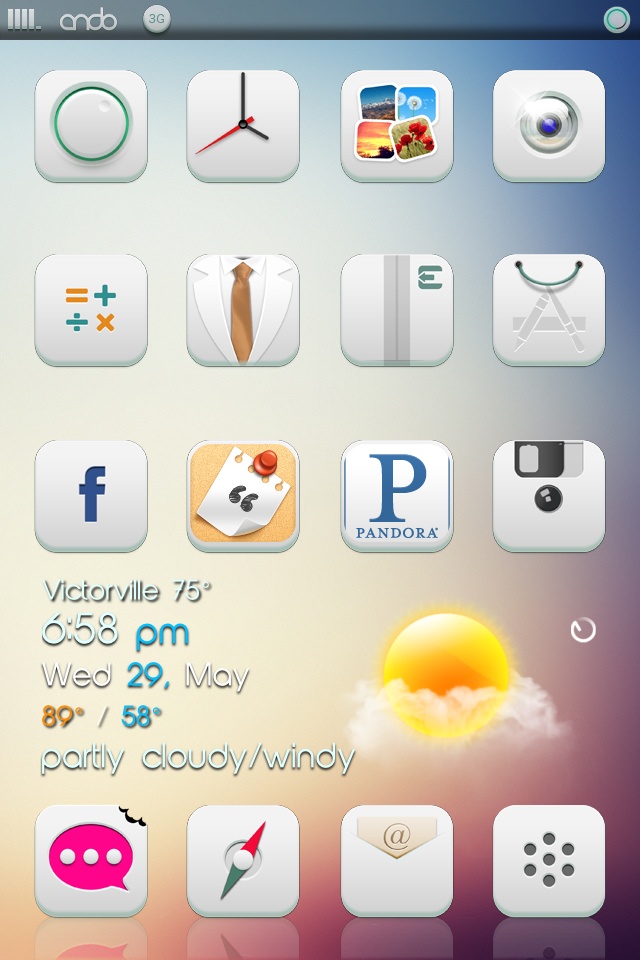Open the pink Messages app
This screenshot has width=640, height=960.
tap(91, 860)
